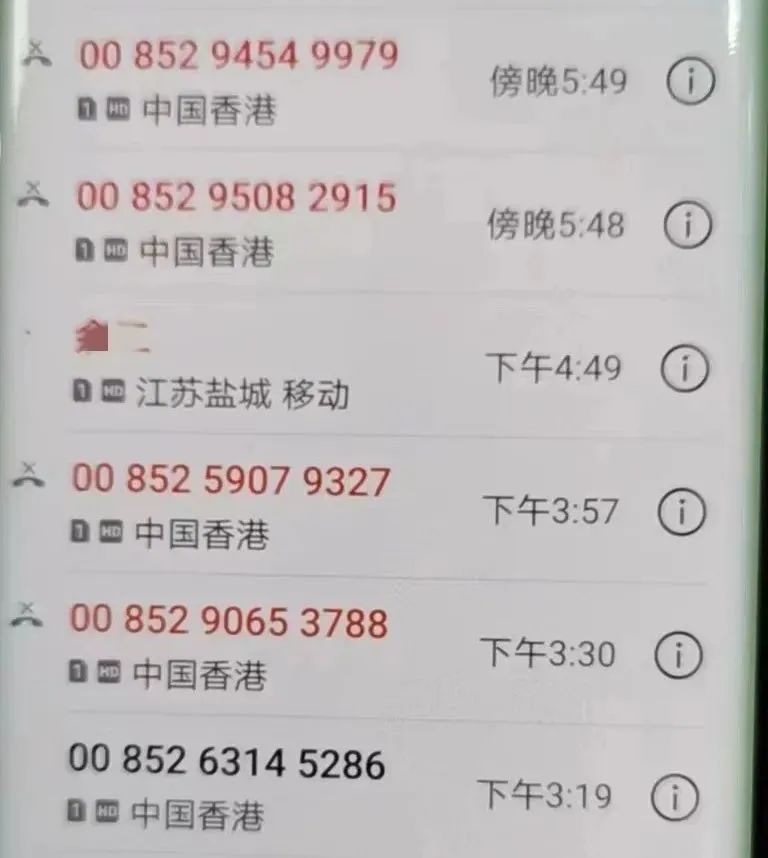
Task: View call details of 00 852 6314 5286
Action: (x=676, y=798)
